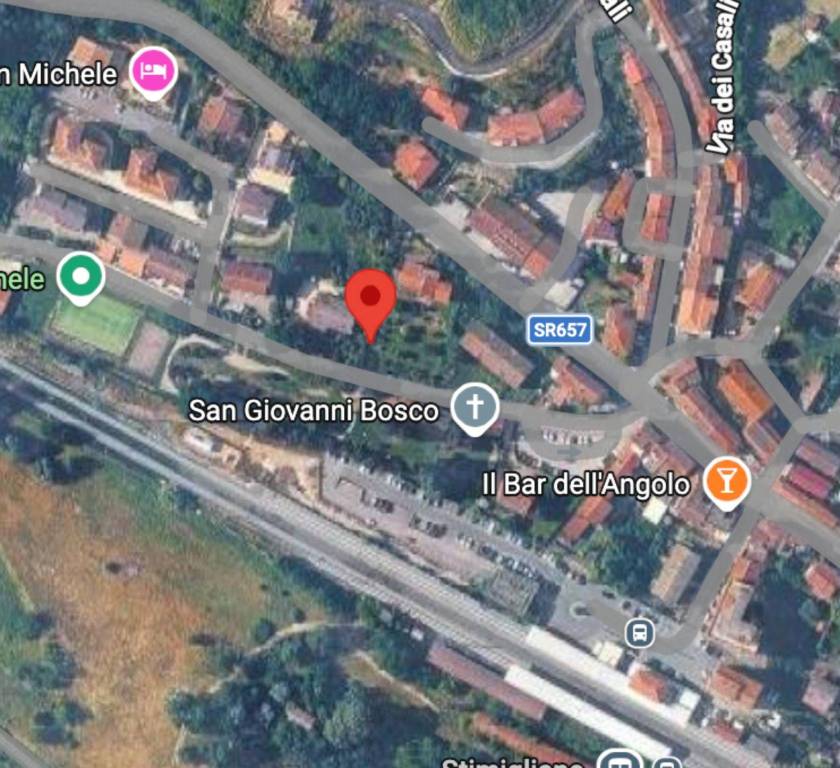Image resolution: width=840 pixels, height=768 pixels.
Task: Open San Giovanni Bosco church marker
Action: click(x=474, y=408)
